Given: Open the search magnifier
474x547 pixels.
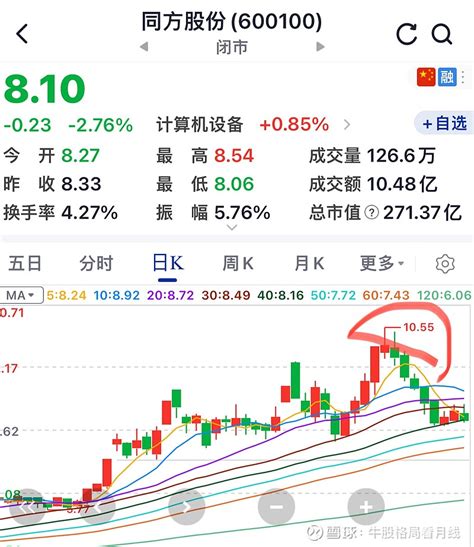Looking at the screenshot, I should [x=442, y=34].
